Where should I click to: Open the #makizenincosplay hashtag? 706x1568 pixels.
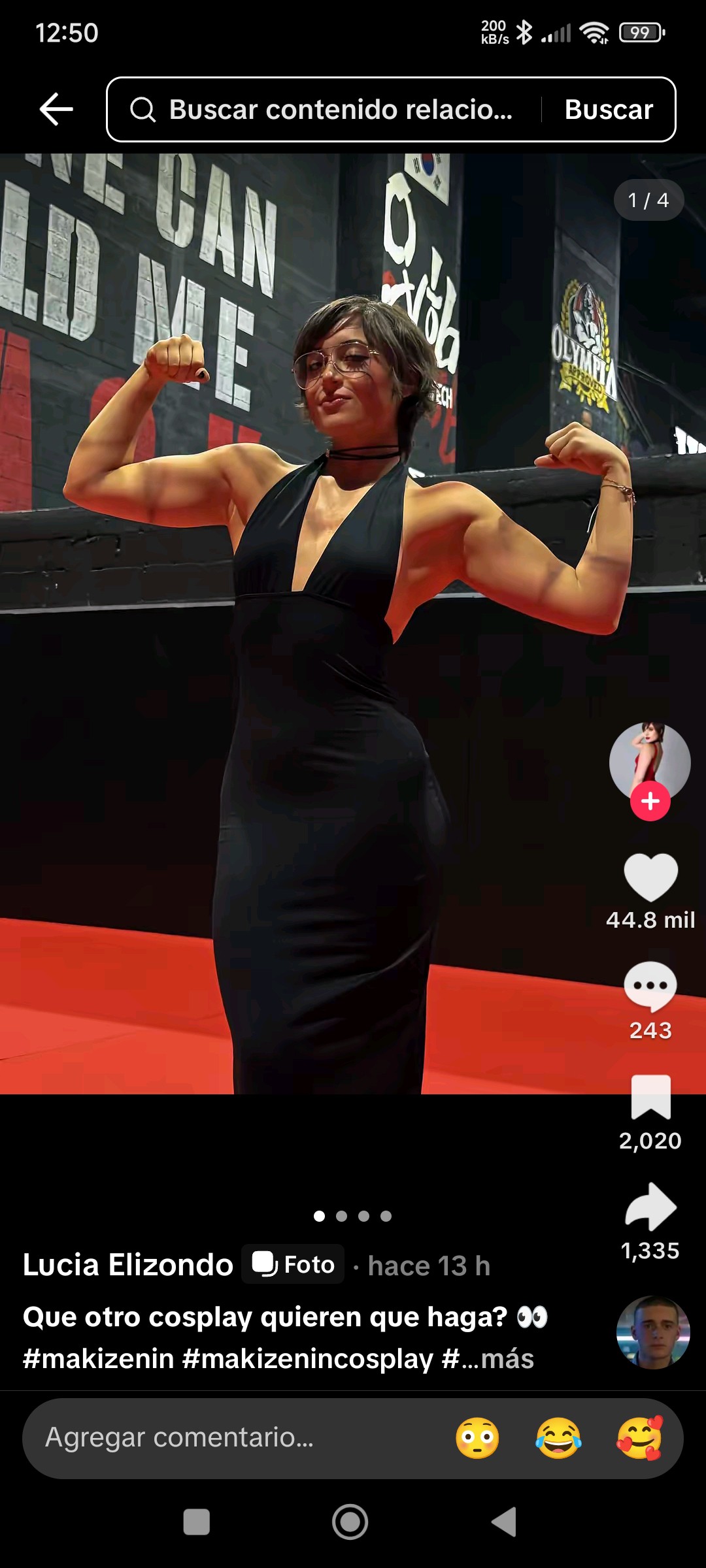point(307,1359)
